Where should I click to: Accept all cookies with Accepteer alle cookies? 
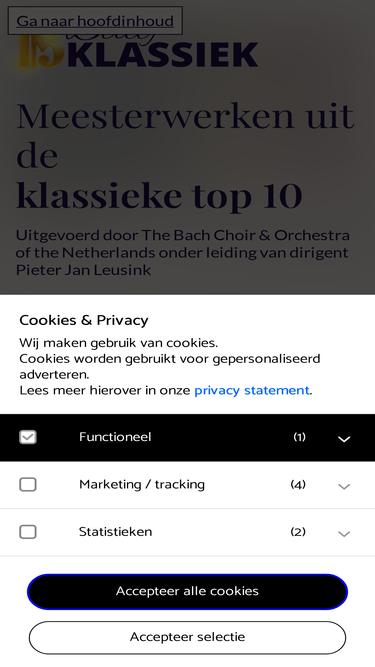188,591
